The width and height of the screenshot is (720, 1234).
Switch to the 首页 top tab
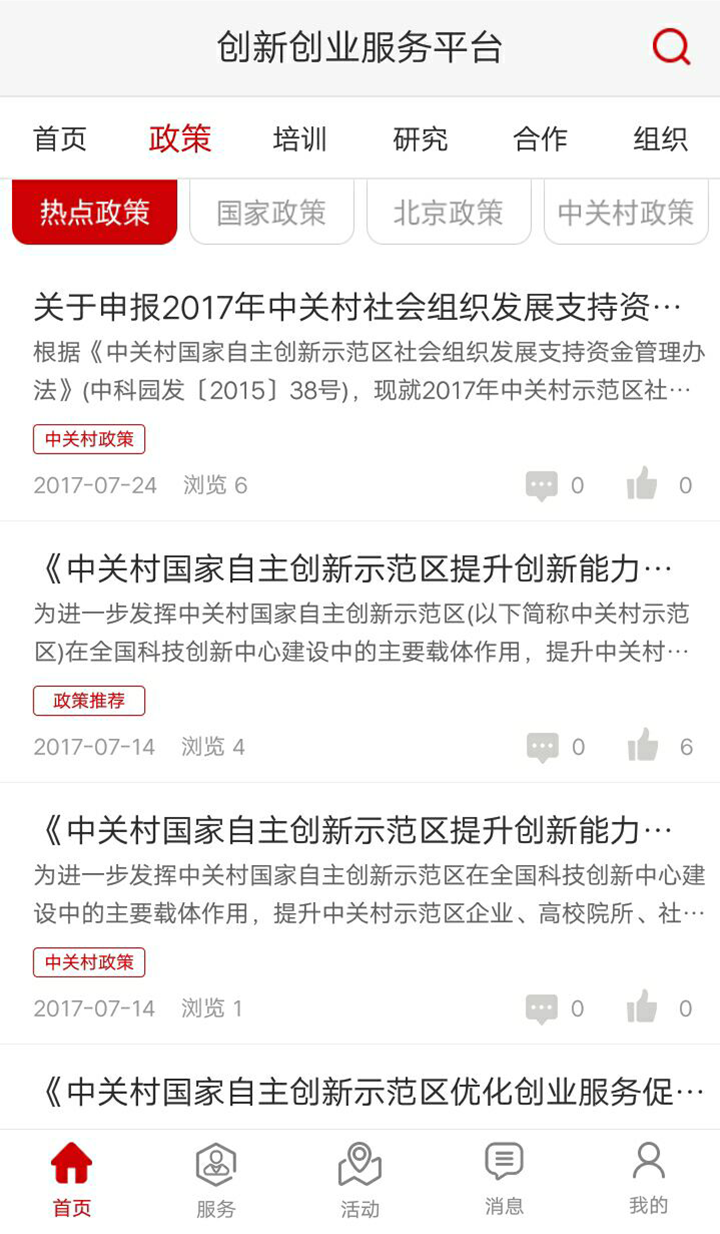[x=60, y=139]
